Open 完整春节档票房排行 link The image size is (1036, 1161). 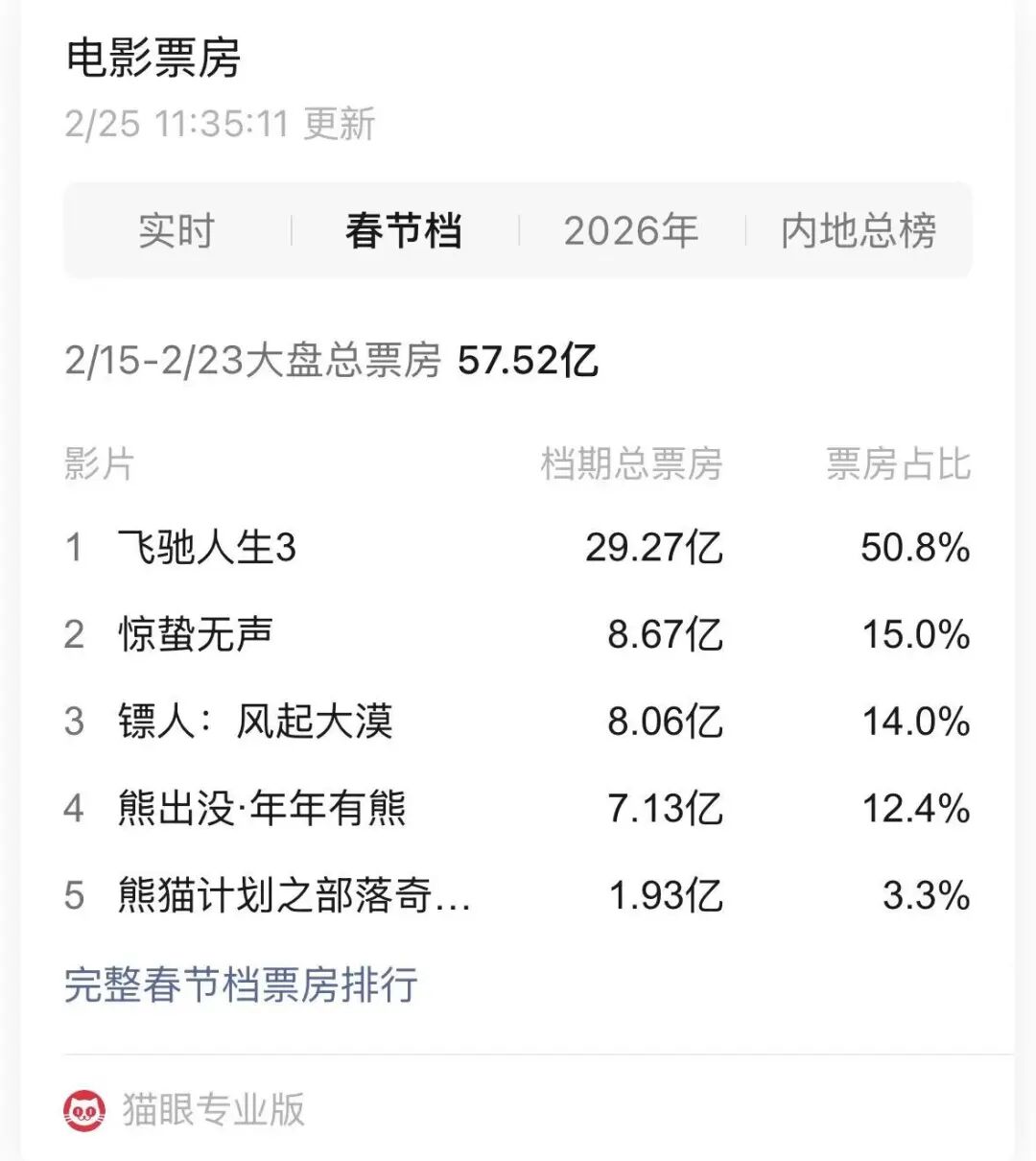241,985
